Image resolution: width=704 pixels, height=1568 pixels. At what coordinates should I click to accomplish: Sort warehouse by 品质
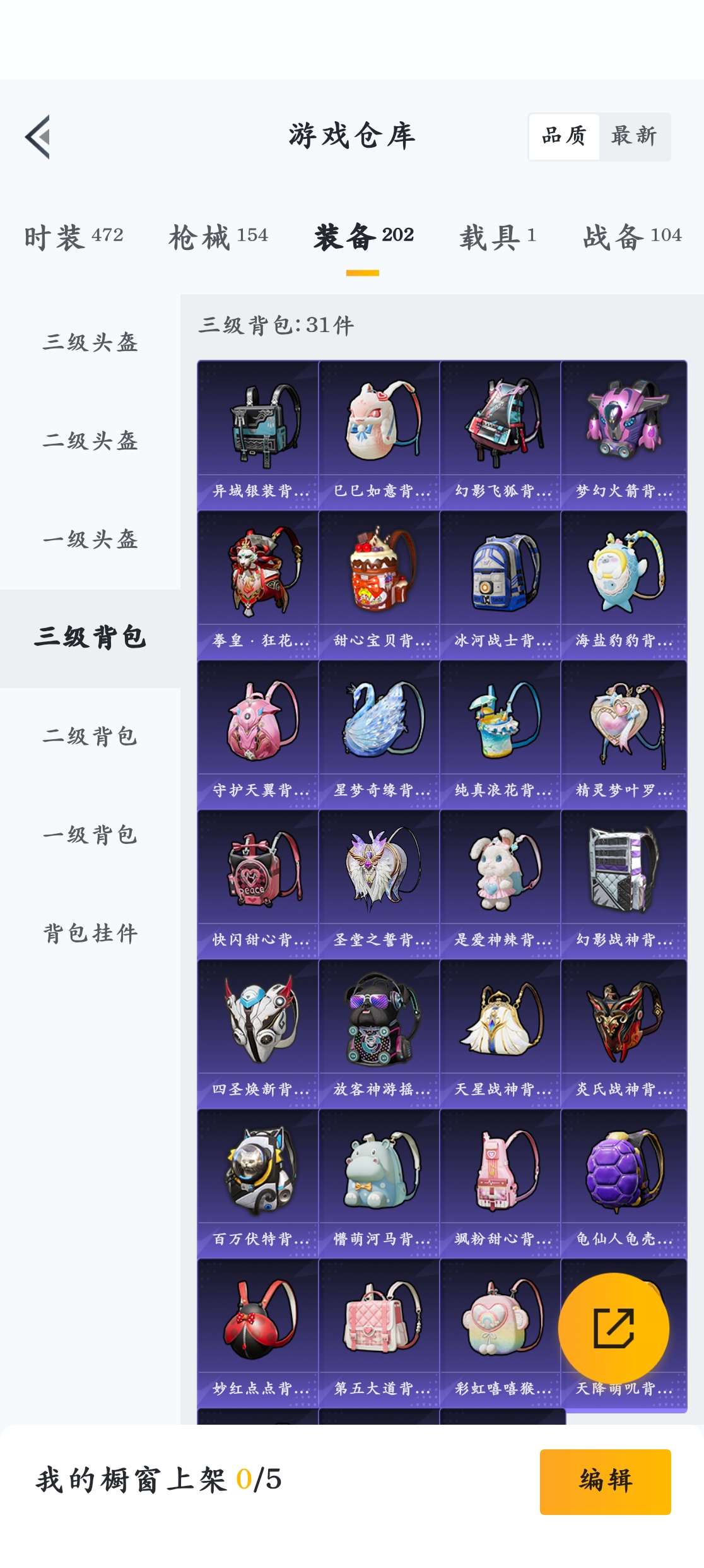pos(564,136)
